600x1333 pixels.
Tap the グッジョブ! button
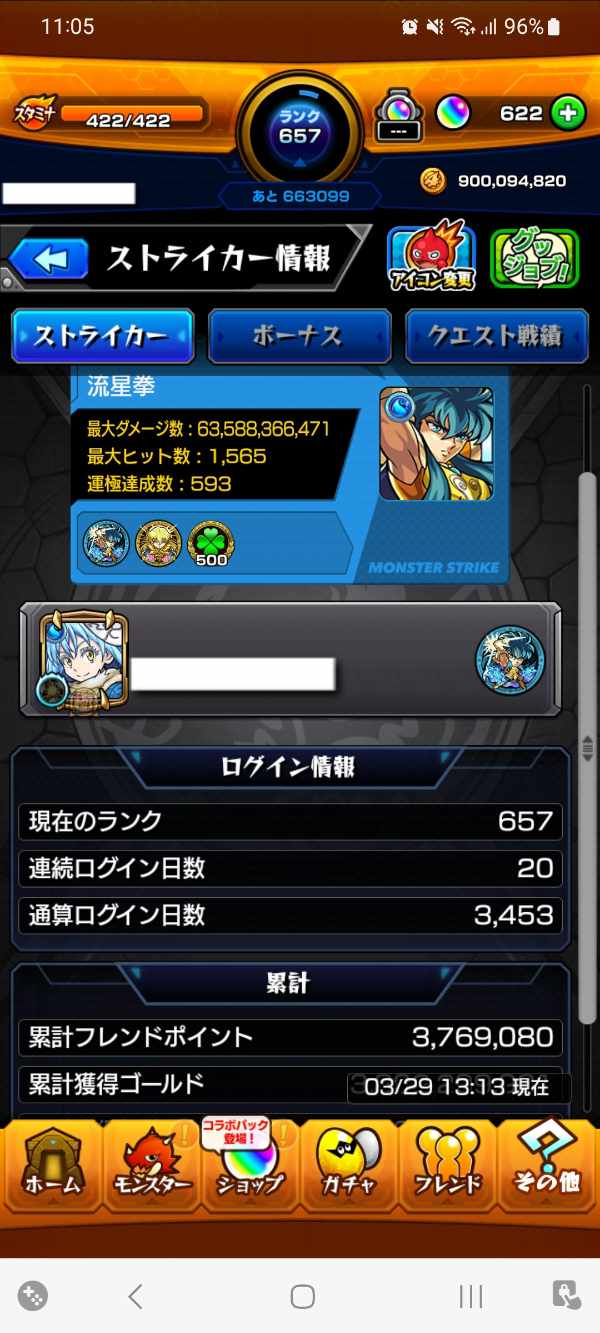(x=535, y=259)
